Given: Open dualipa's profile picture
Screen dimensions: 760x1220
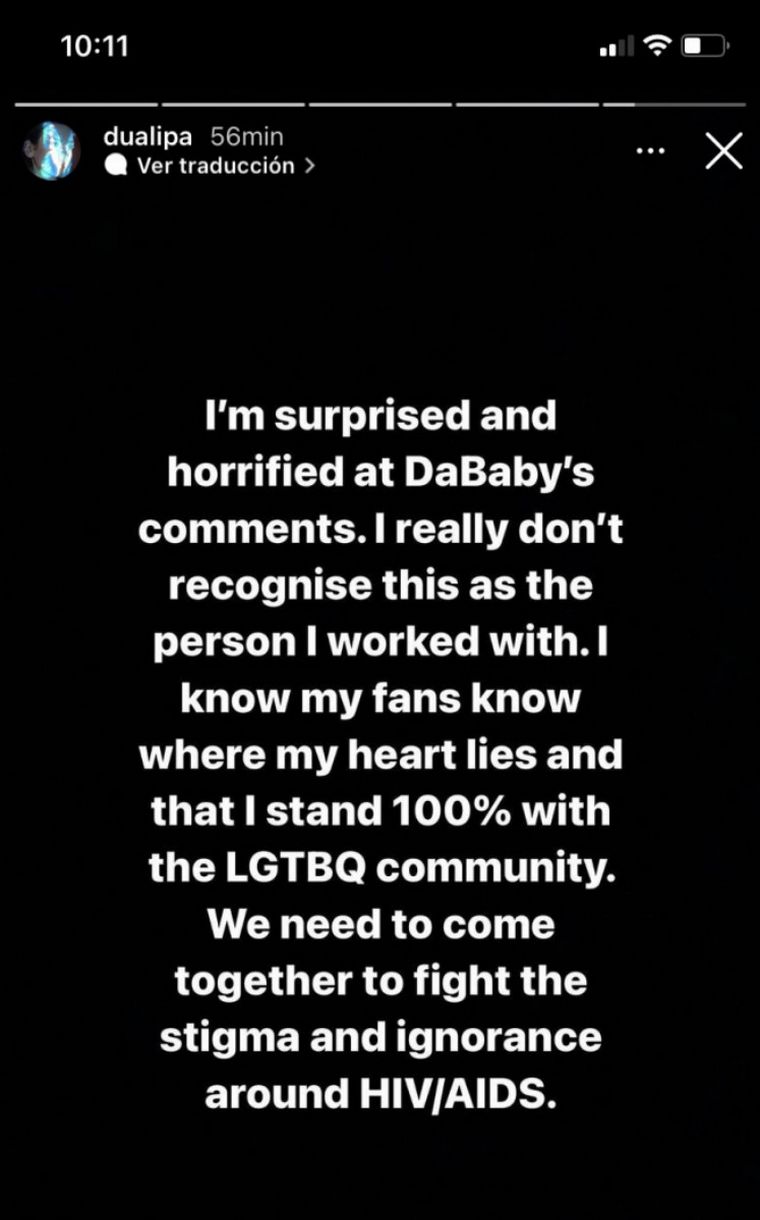Looking at the screenshot, I should tap(51, 151).
